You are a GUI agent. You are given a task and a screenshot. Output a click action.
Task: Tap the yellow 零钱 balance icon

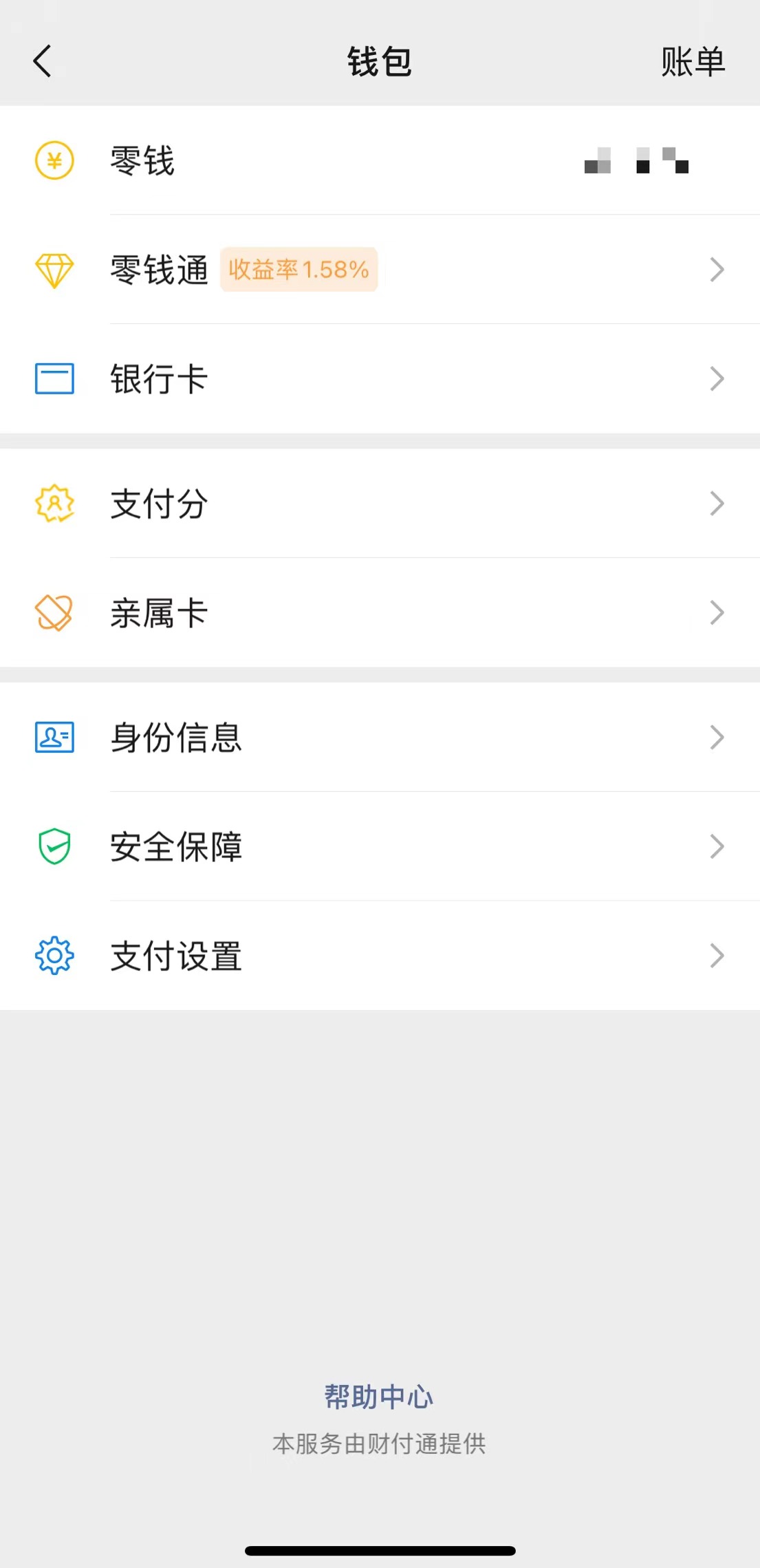point(54,162)
